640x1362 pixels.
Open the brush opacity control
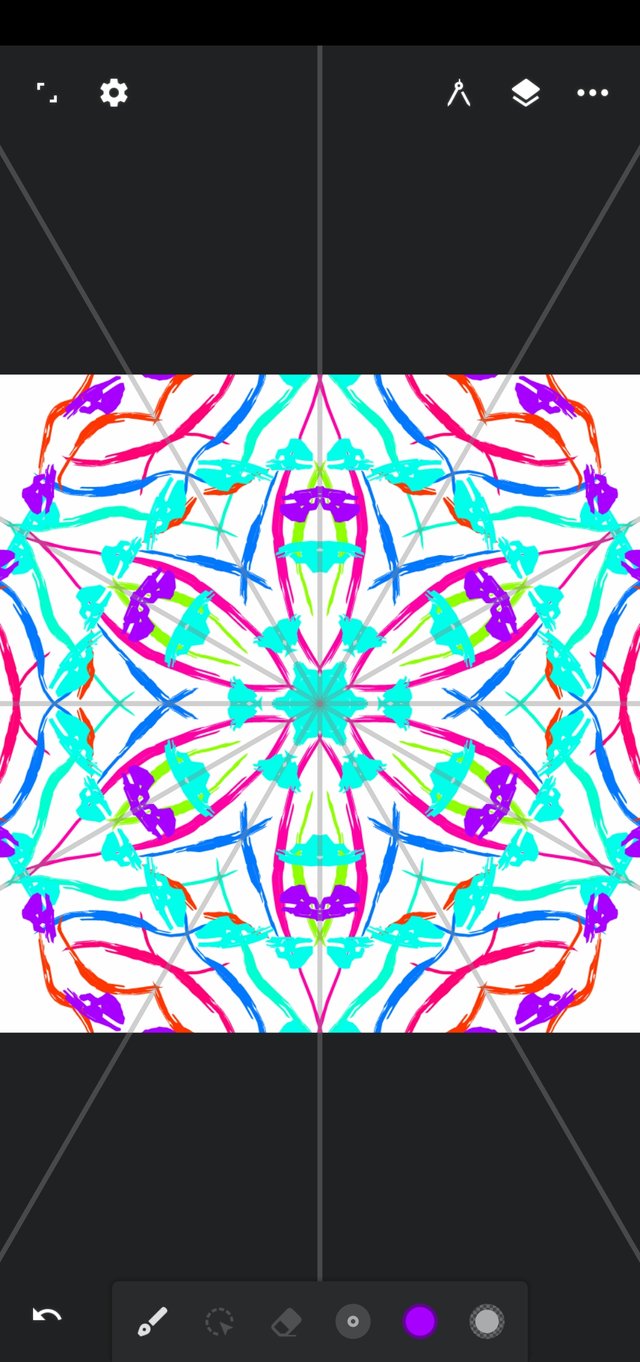[486, 1321]
